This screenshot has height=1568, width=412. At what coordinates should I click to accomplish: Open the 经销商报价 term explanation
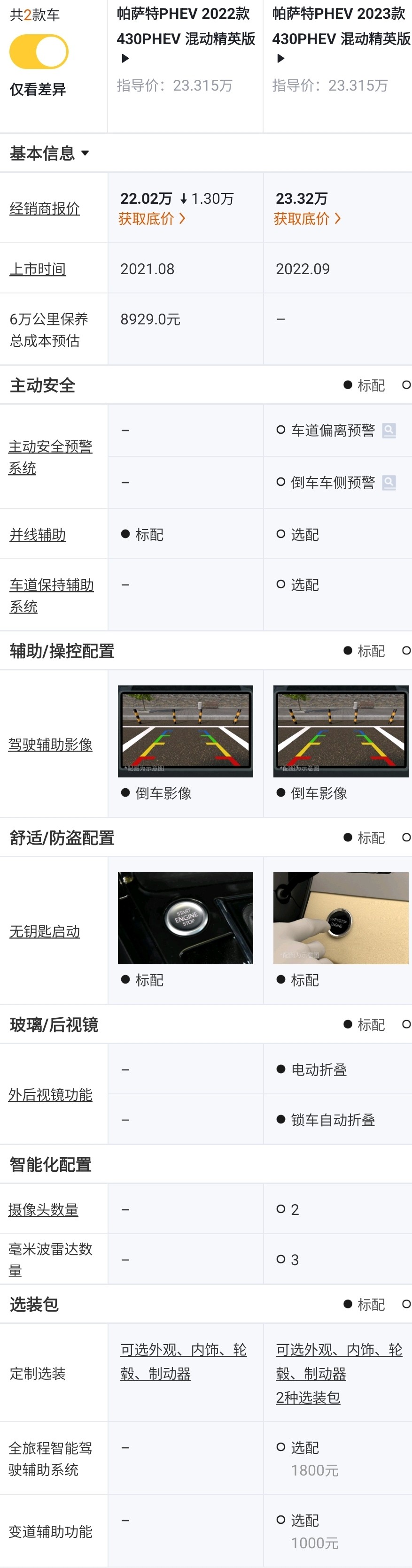point(45,208)
